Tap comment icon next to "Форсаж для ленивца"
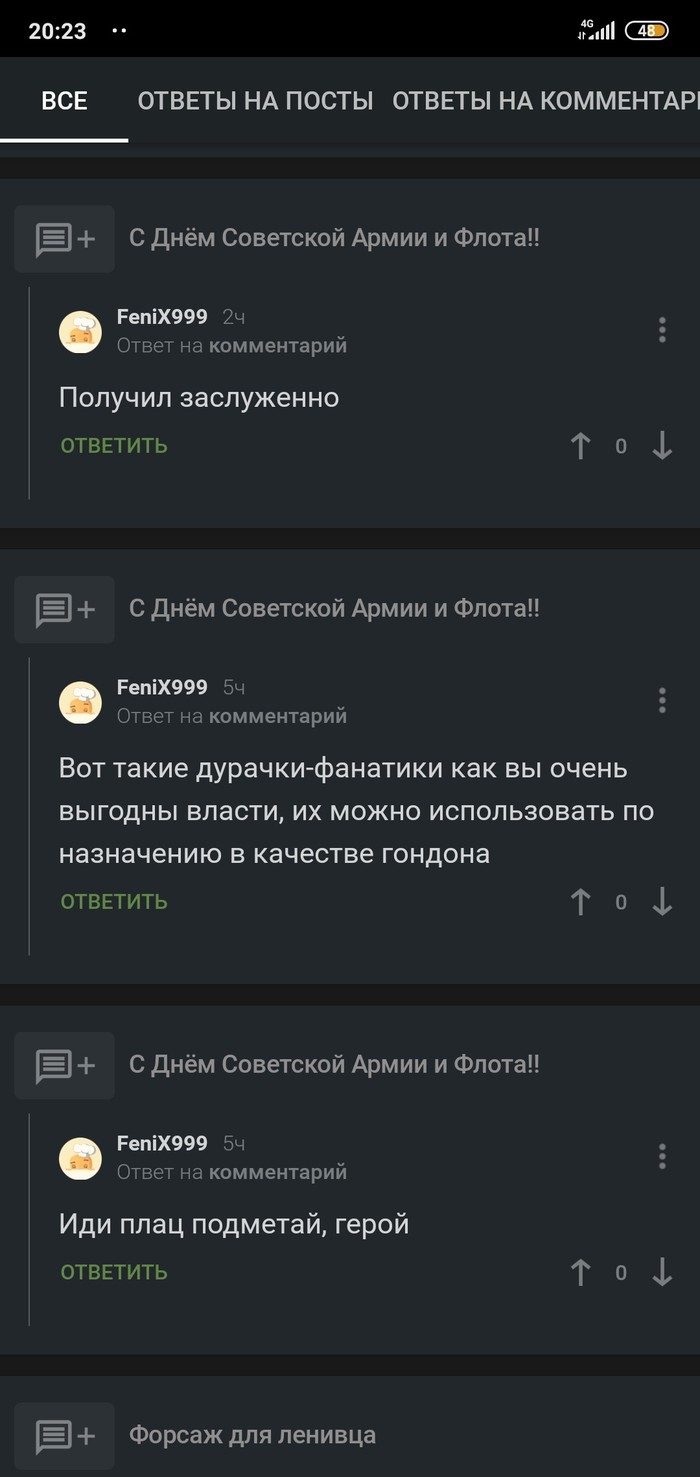 (65, 1437)
